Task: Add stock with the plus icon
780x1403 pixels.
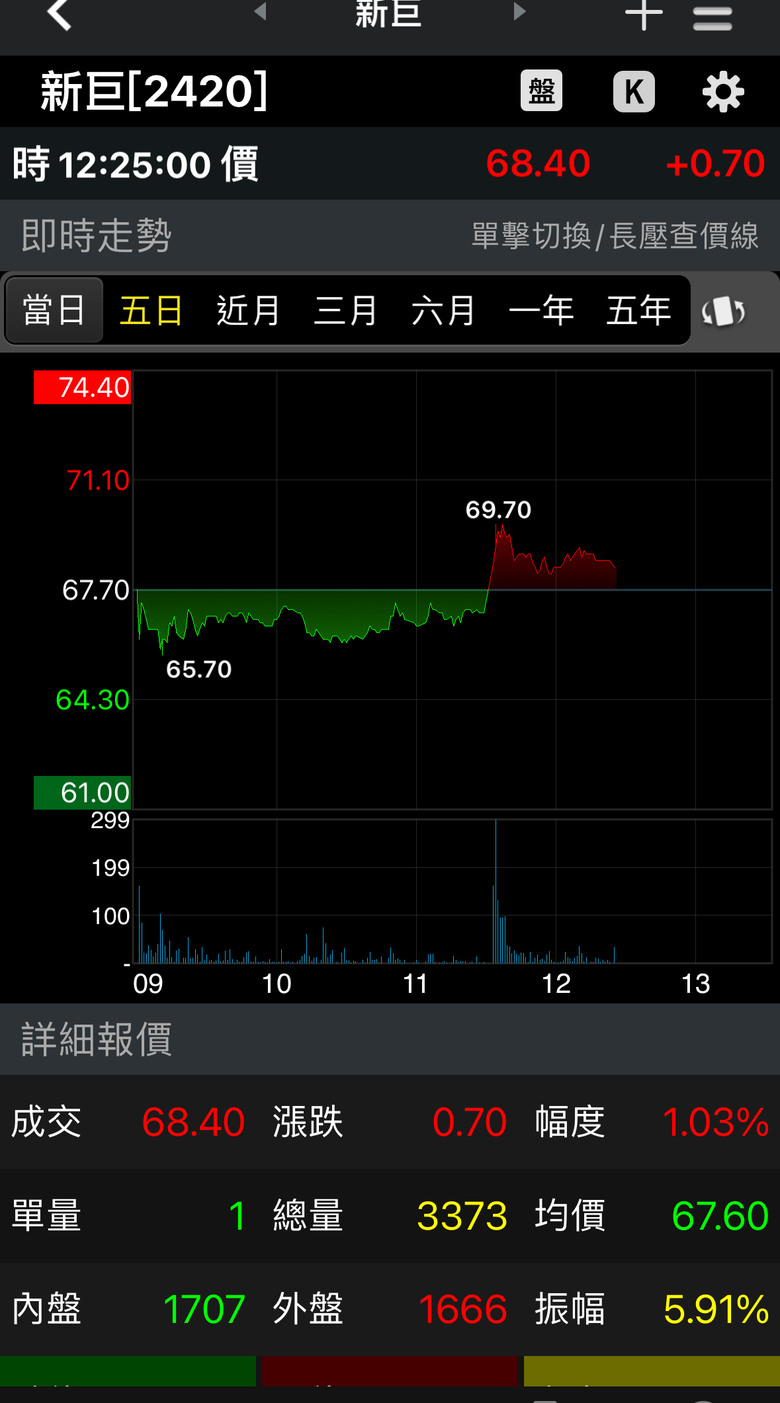Action: pyautogui.click(x=643, y=14)
